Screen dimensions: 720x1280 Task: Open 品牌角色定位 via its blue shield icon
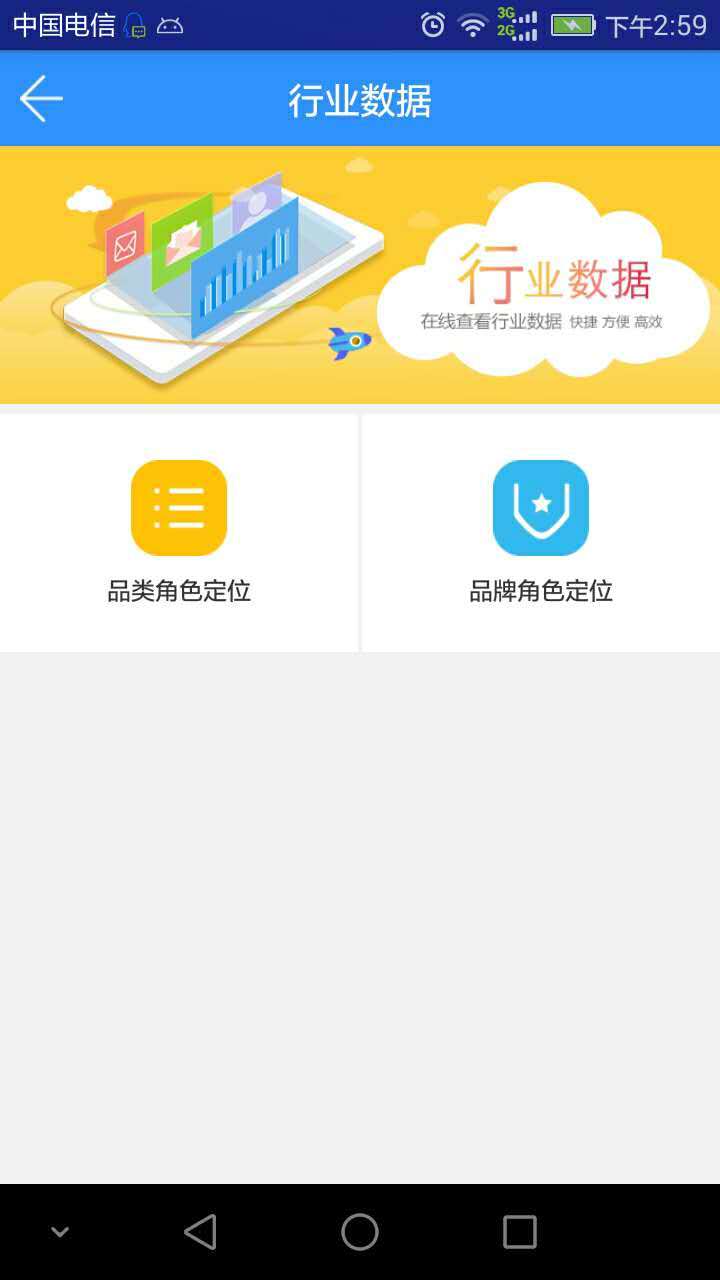pyautogui.click(x=540, y=507)
